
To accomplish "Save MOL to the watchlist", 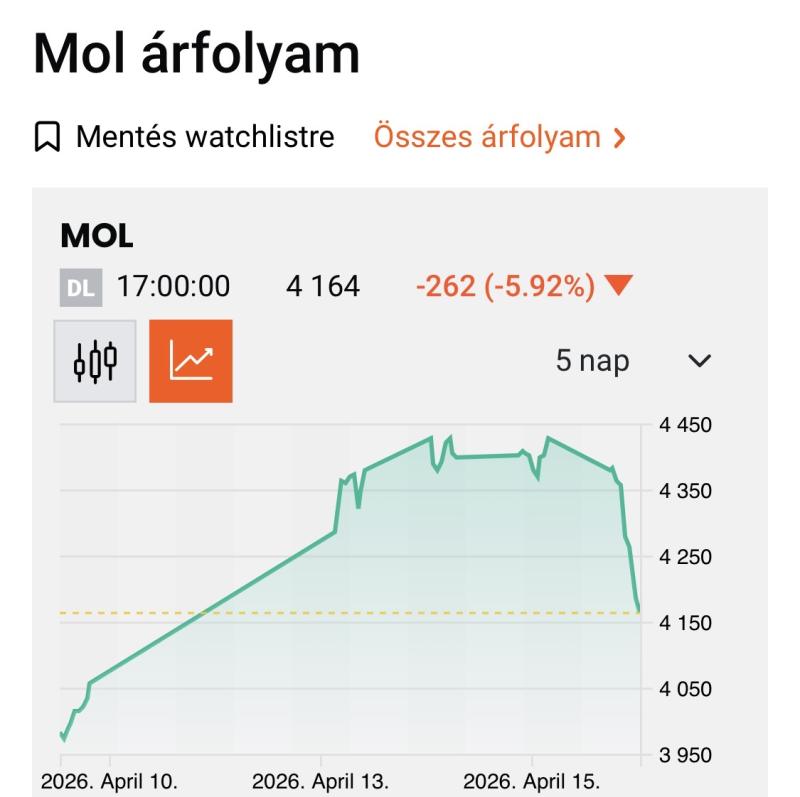I will pyautogui.click(x=185, y=137).
